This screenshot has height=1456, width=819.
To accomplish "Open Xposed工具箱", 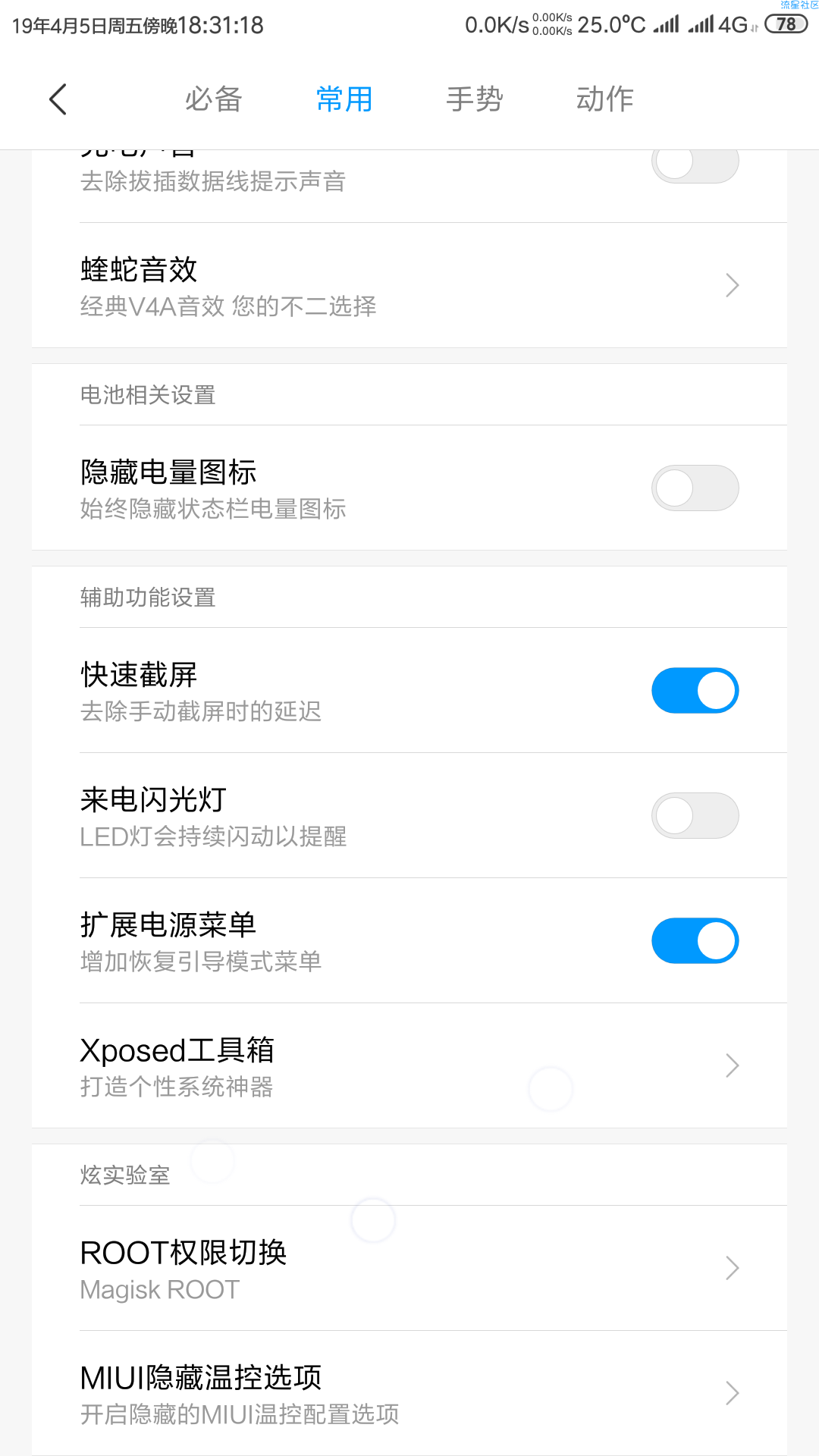I will 409,1065.
